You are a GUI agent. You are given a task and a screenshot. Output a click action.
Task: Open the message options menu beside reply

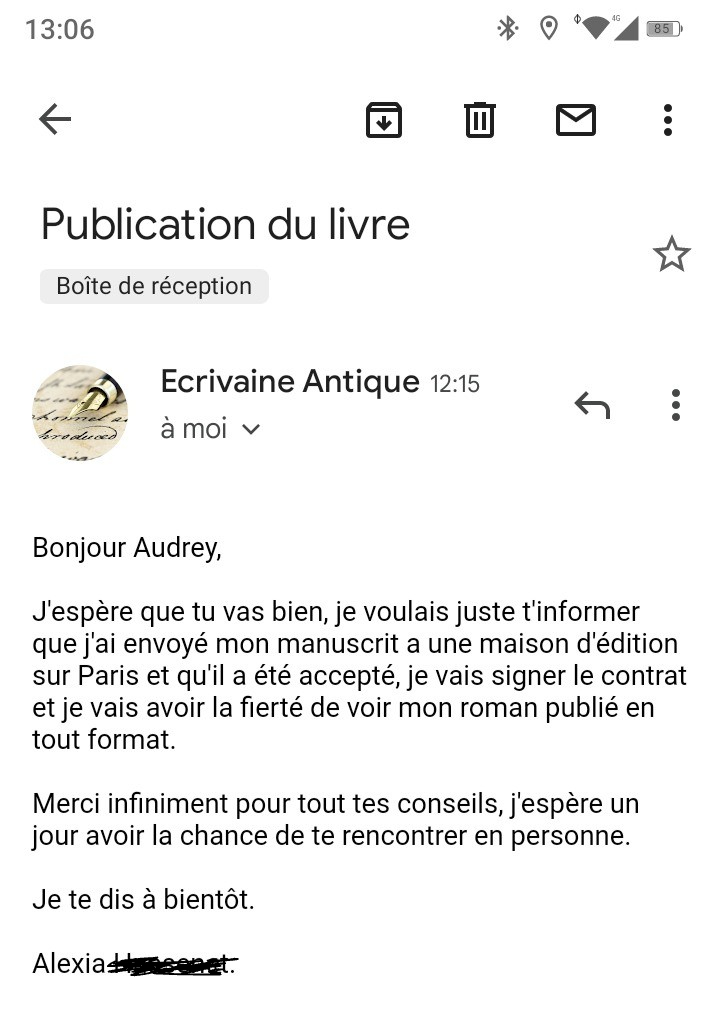point(676,405)
